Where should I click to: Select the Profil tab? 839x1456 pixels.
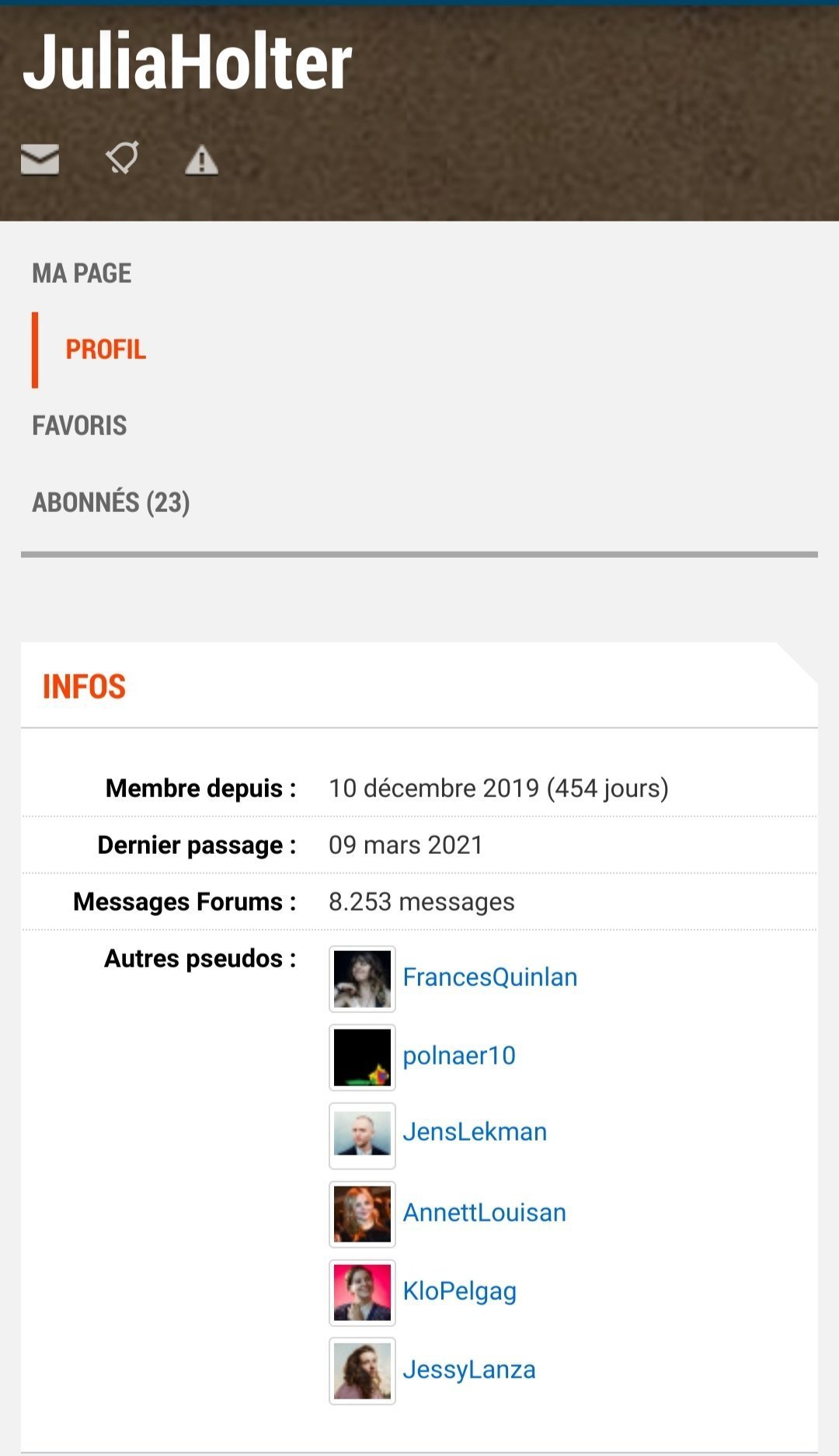106,350
